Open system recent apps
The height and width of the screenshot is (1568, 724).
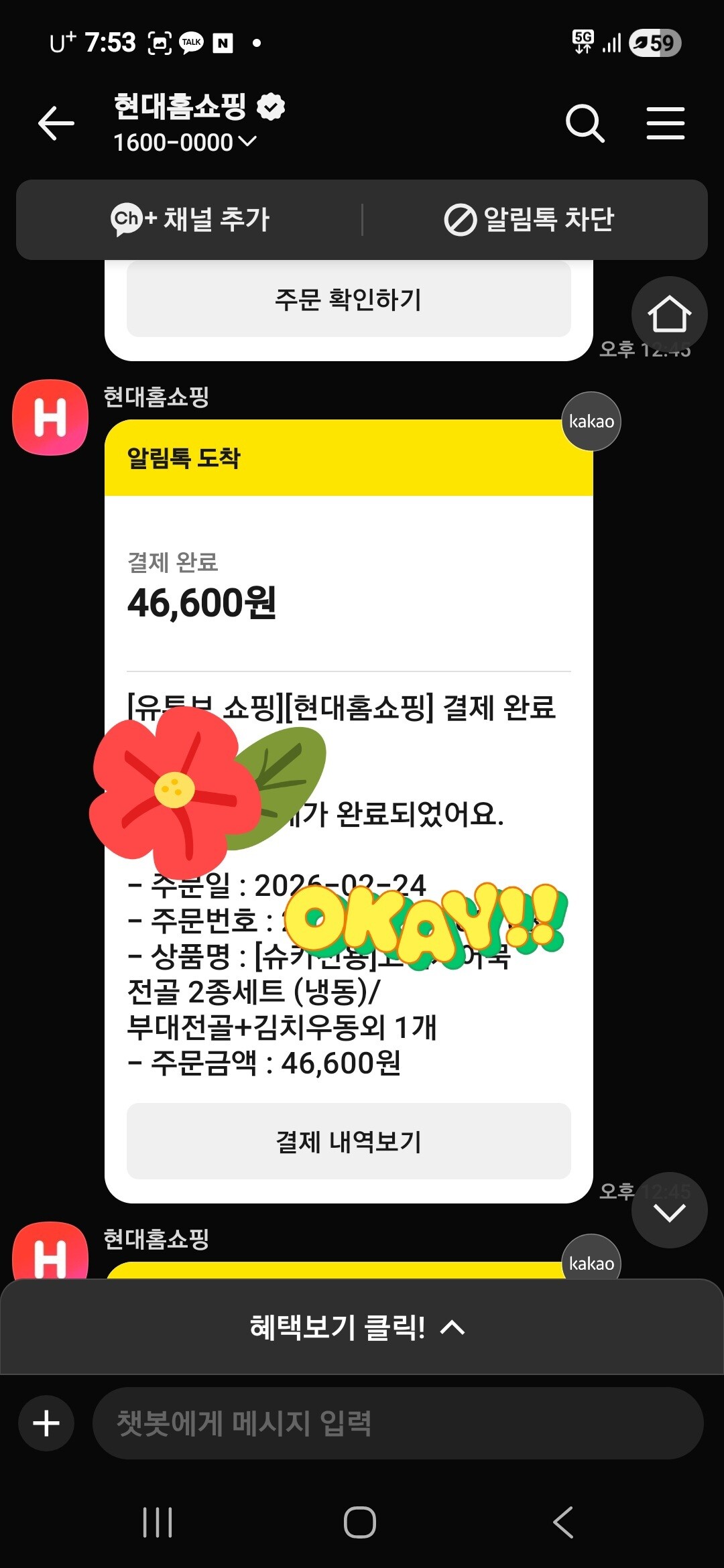pos(158,1522)
